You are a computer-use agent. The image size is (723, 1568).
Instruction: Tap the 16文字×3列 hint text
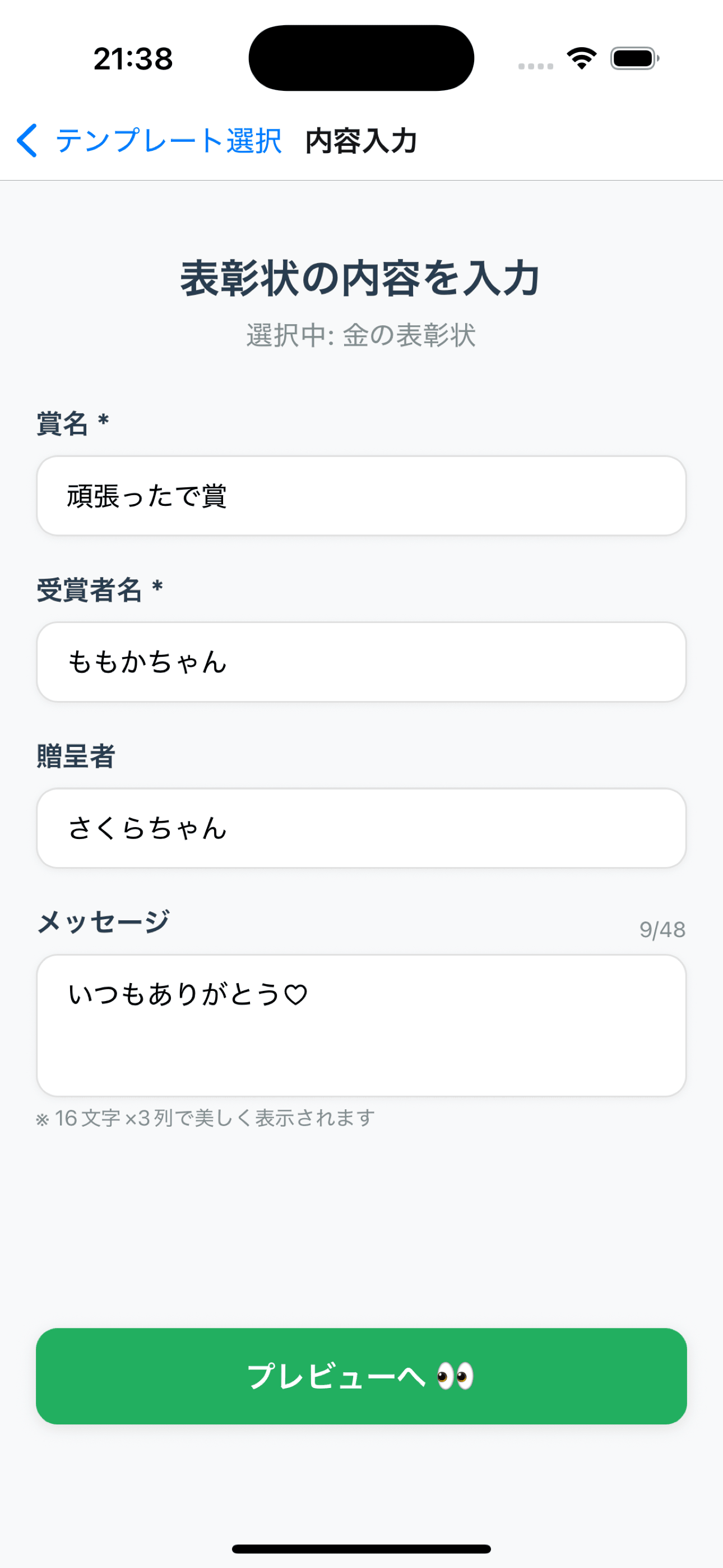coord(205,1117)
